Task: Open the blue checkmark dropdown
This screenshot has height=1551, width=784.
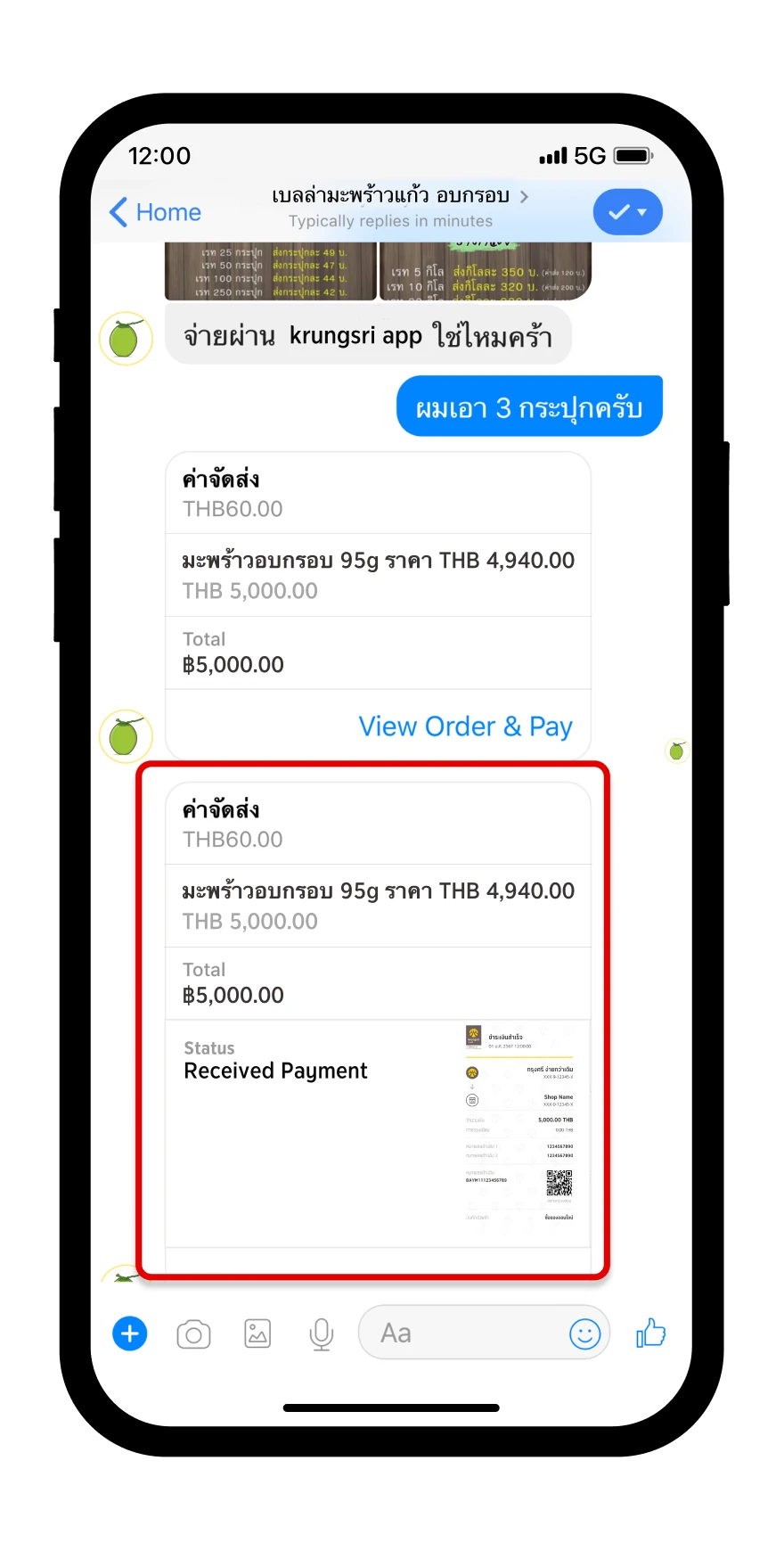Action: pyautogui.click(x=627, y=212)
